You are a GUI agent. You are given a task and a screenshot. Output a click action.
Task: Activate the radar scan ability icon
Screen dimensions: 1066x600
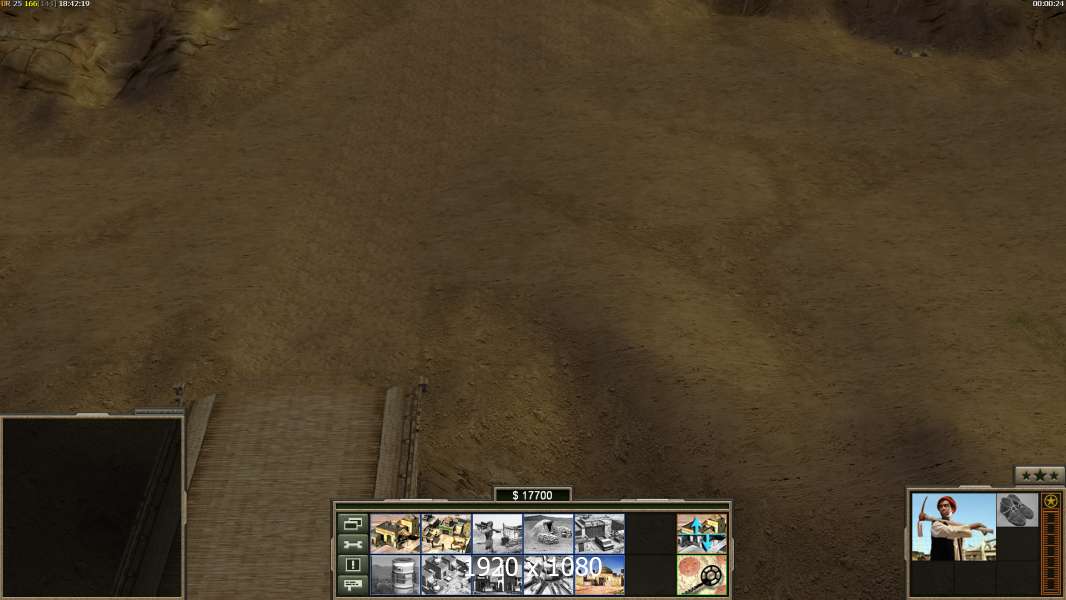pos(701,574)
